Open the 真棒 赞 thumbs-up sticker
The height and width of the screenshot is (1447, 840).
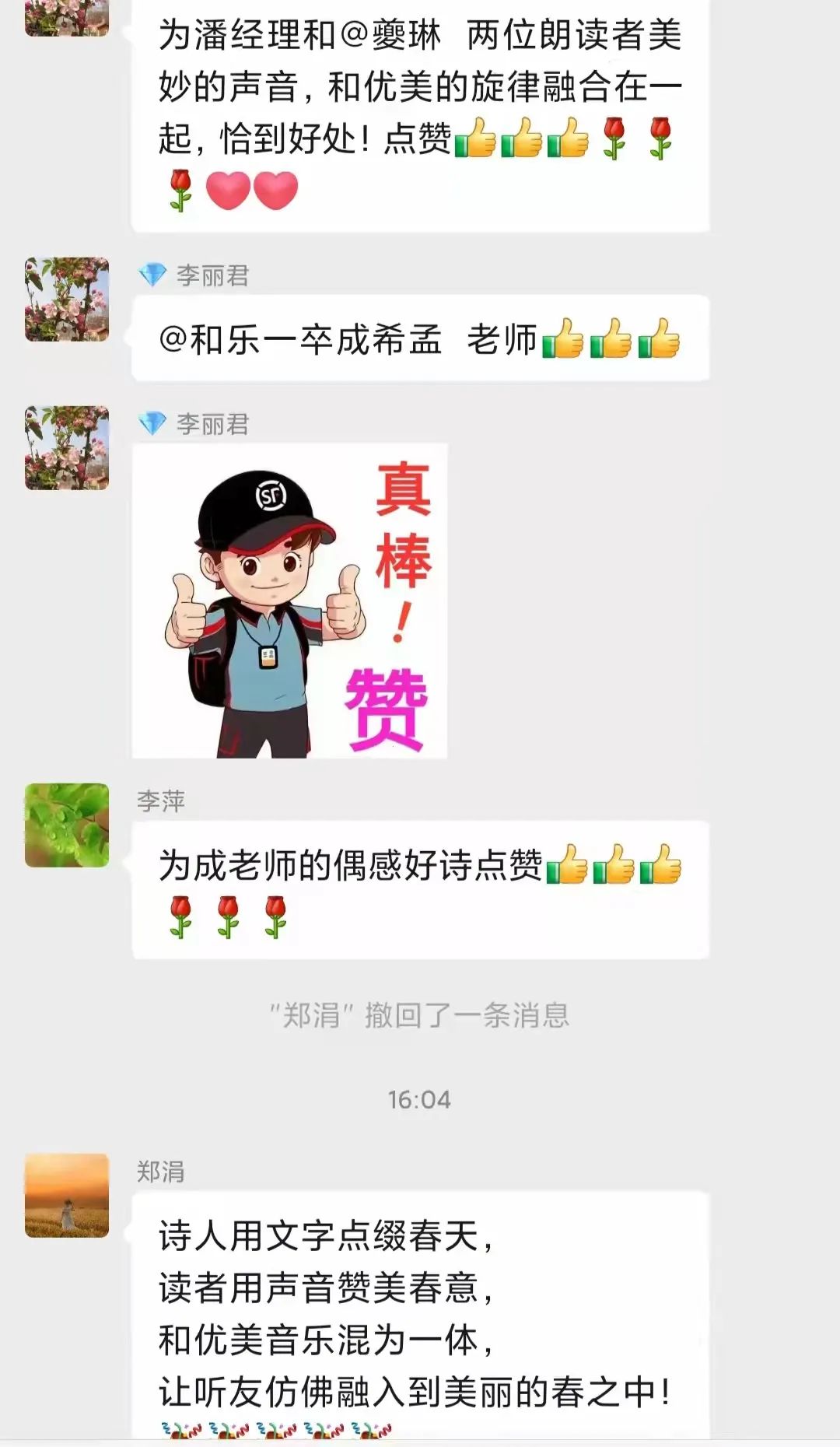(289, 601)
